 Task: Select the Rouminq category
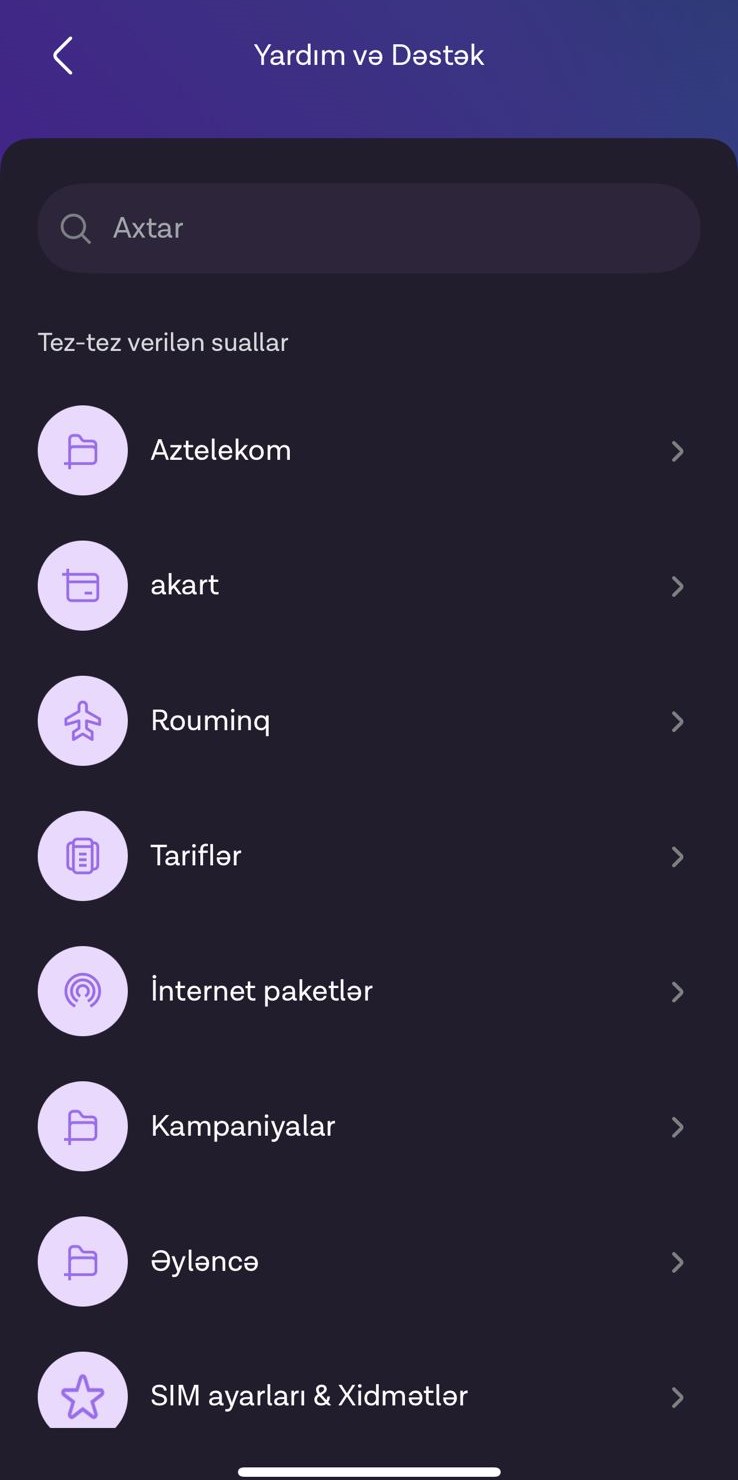(368, 720)
